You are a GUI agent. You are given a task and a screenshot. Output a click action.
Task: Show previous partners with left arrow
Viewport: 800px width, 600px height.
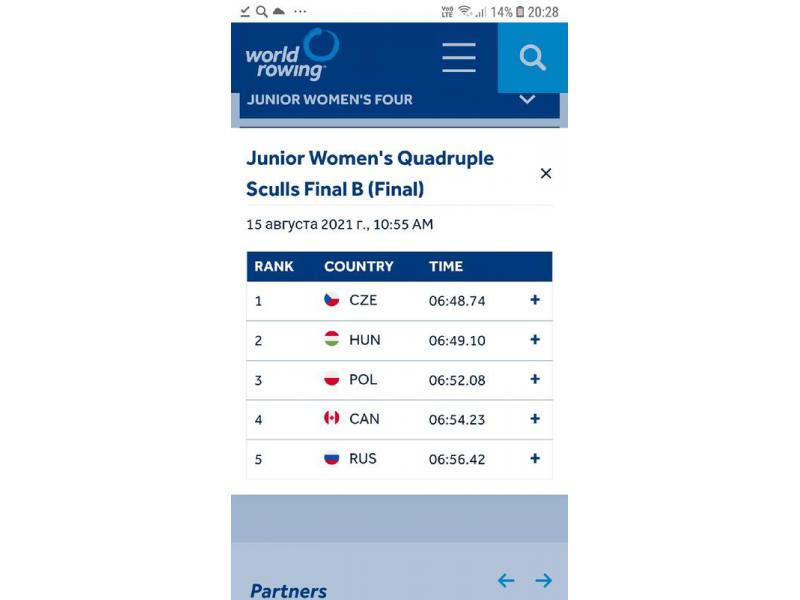coord(506,580)
